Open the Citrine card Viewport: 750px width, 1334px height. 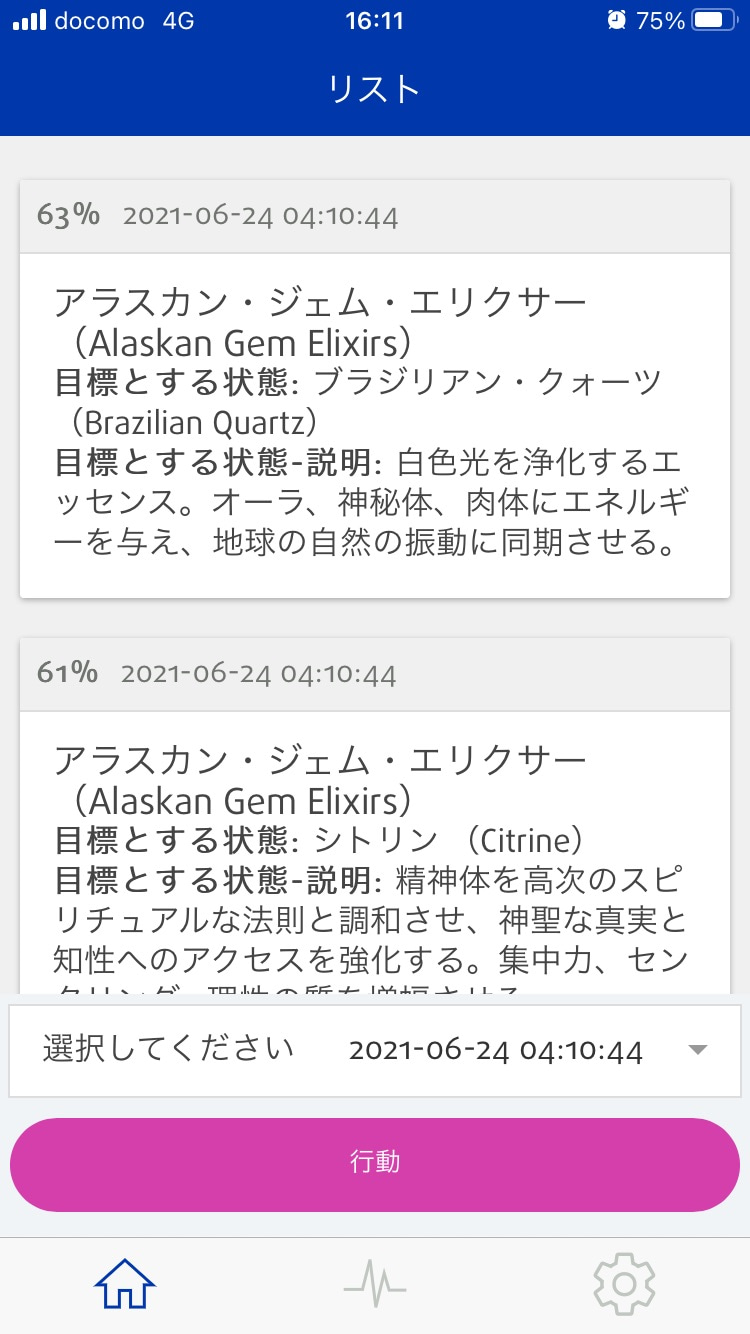point(375,850)
